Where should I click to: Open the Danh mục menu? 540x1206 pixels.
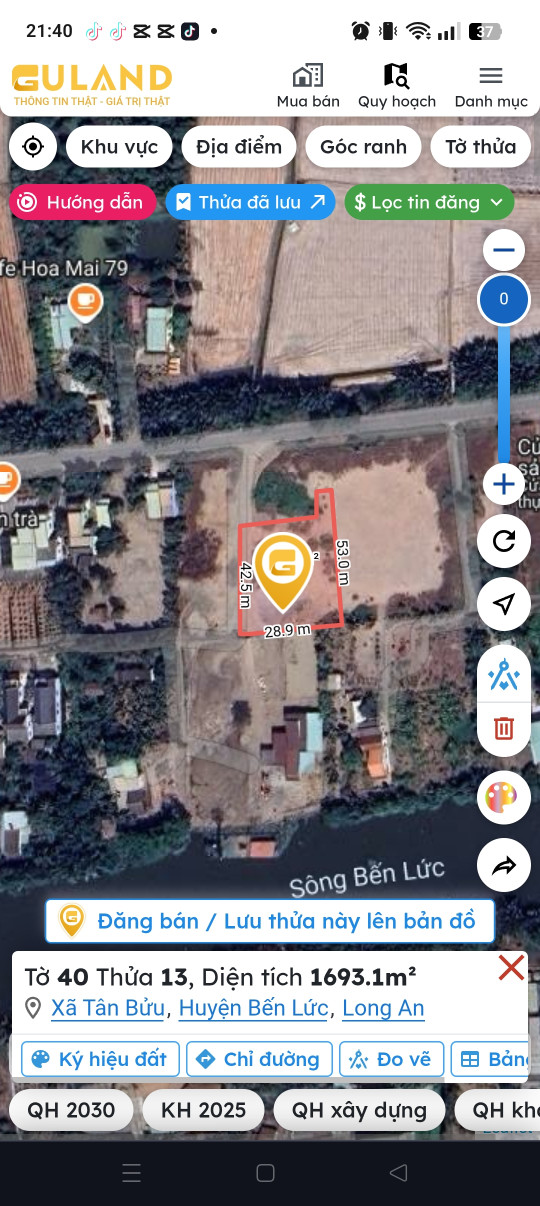491,87
